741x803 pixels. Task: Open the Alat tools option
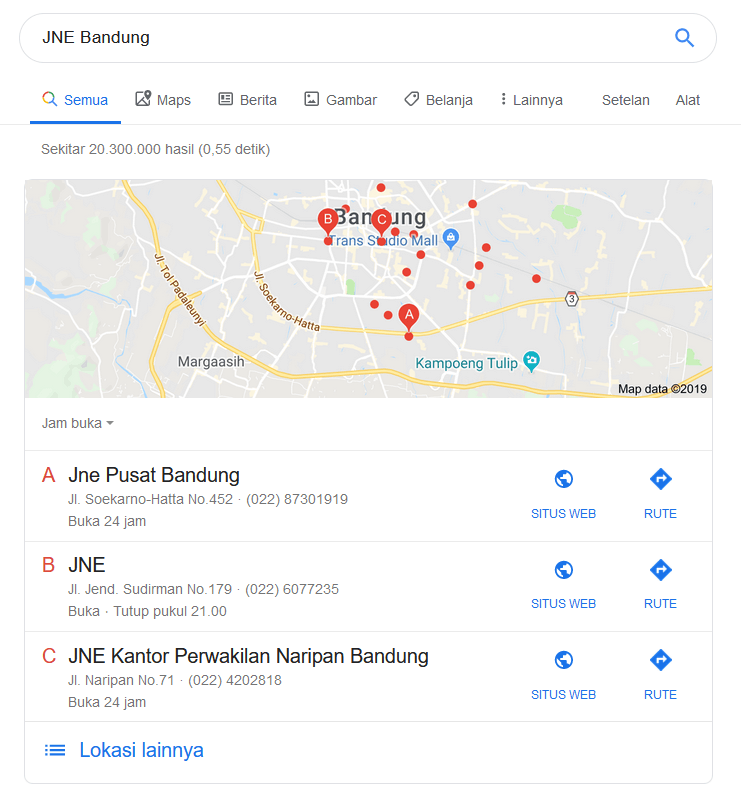(688, 100)
